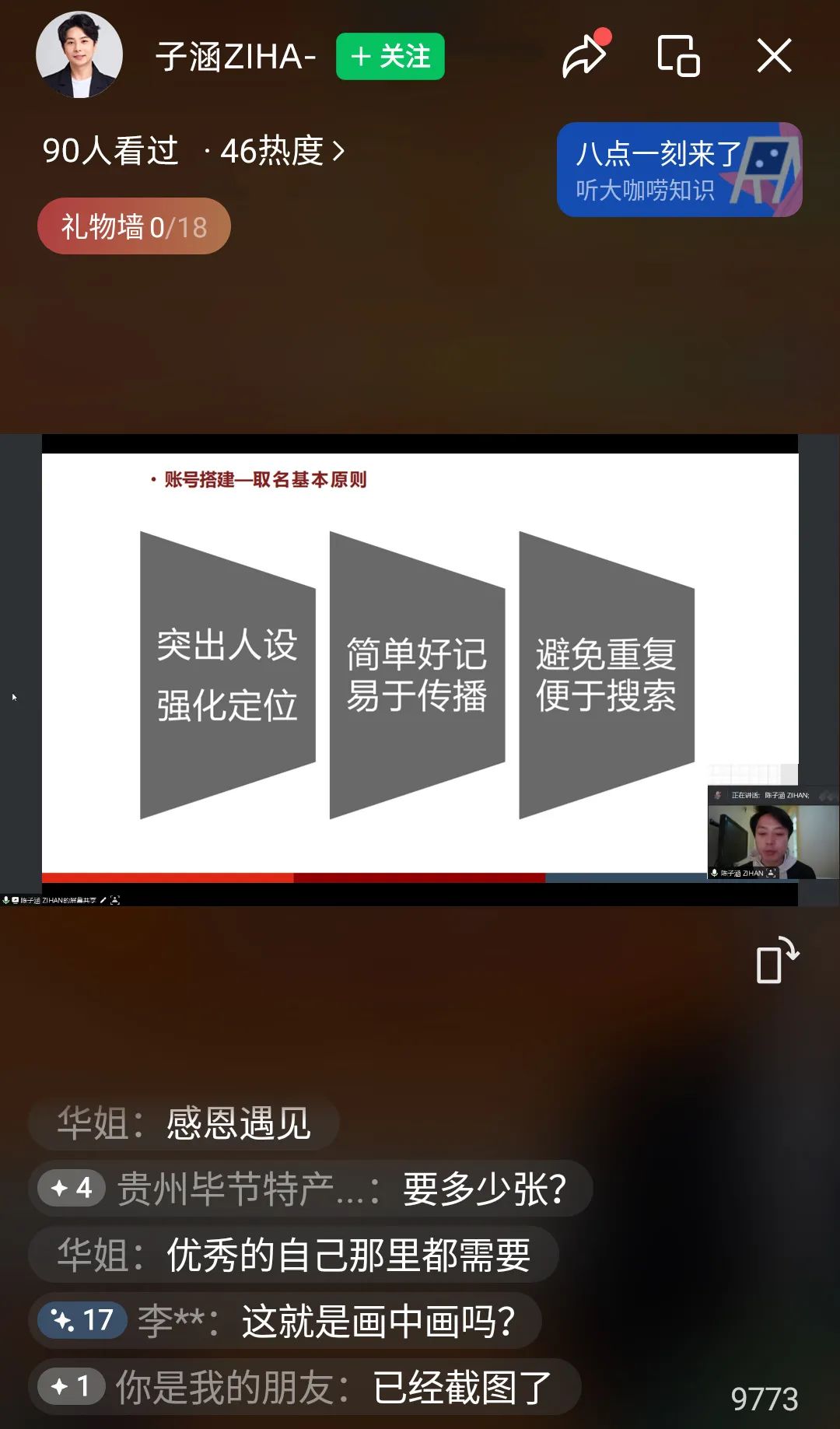Select the pencil annotation icon on screen-share bar
Viewport: 840px width, 1429px height.
[103, 899]
